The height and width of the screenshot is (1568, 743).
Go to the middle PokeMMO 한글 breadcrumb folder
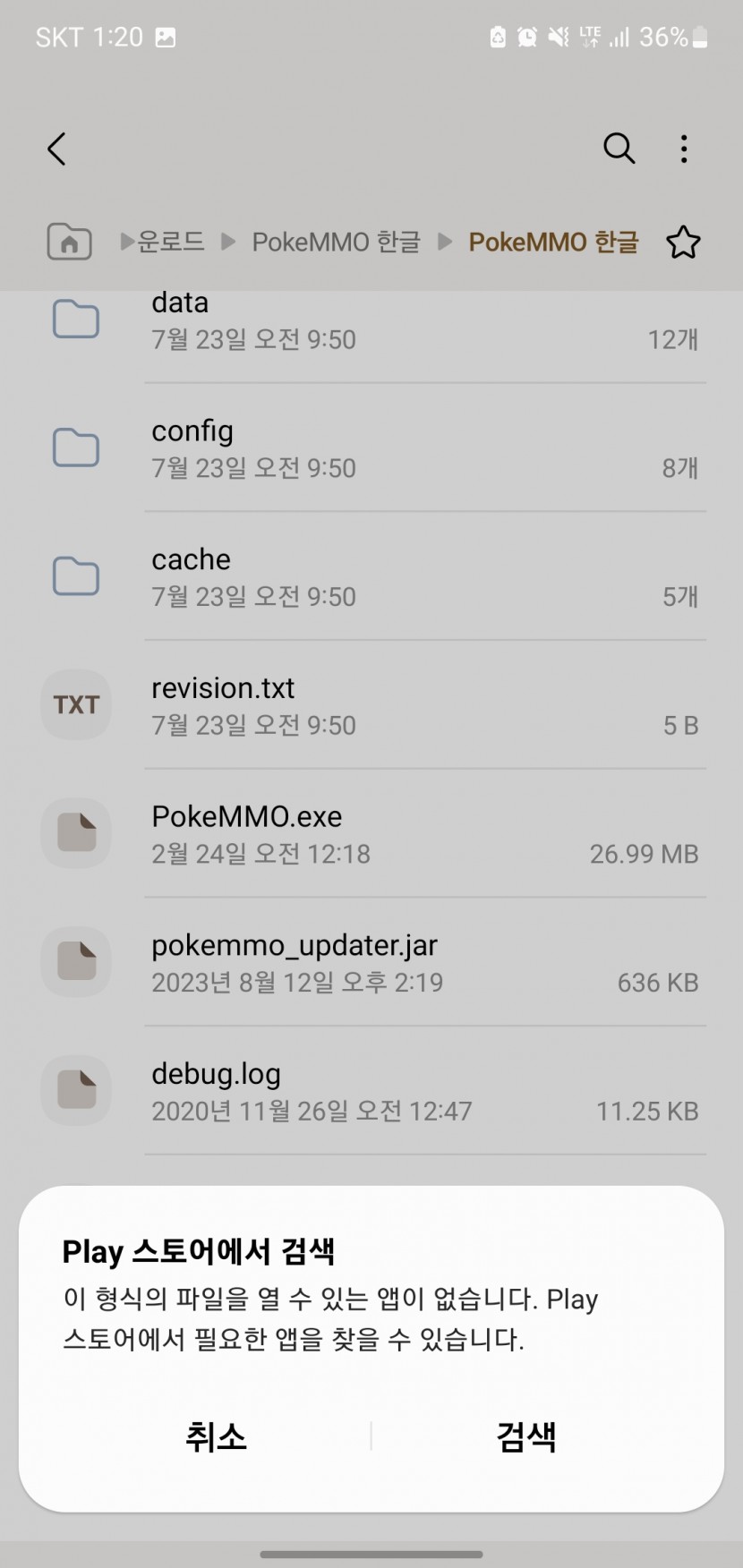tap(336, 242)
